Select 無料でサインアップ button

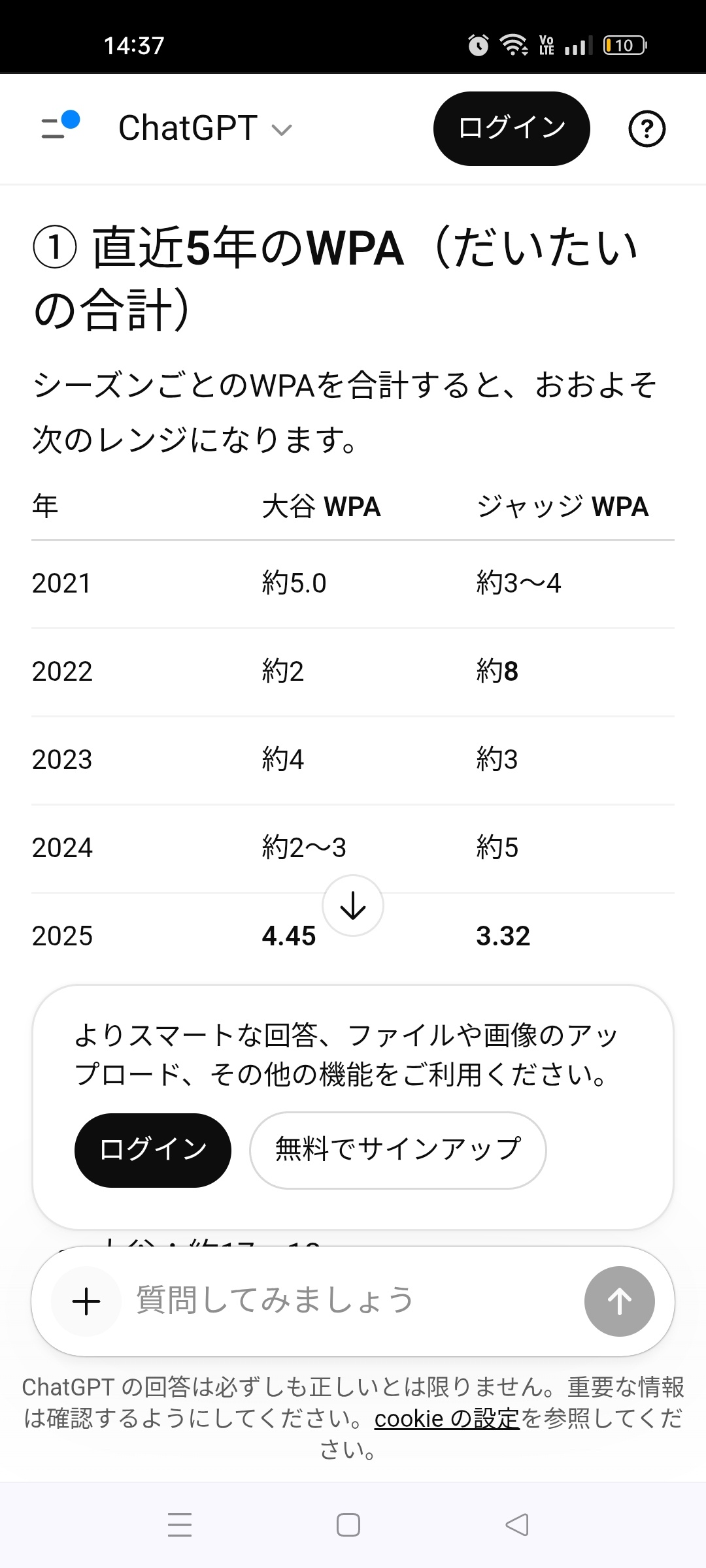397,1150
